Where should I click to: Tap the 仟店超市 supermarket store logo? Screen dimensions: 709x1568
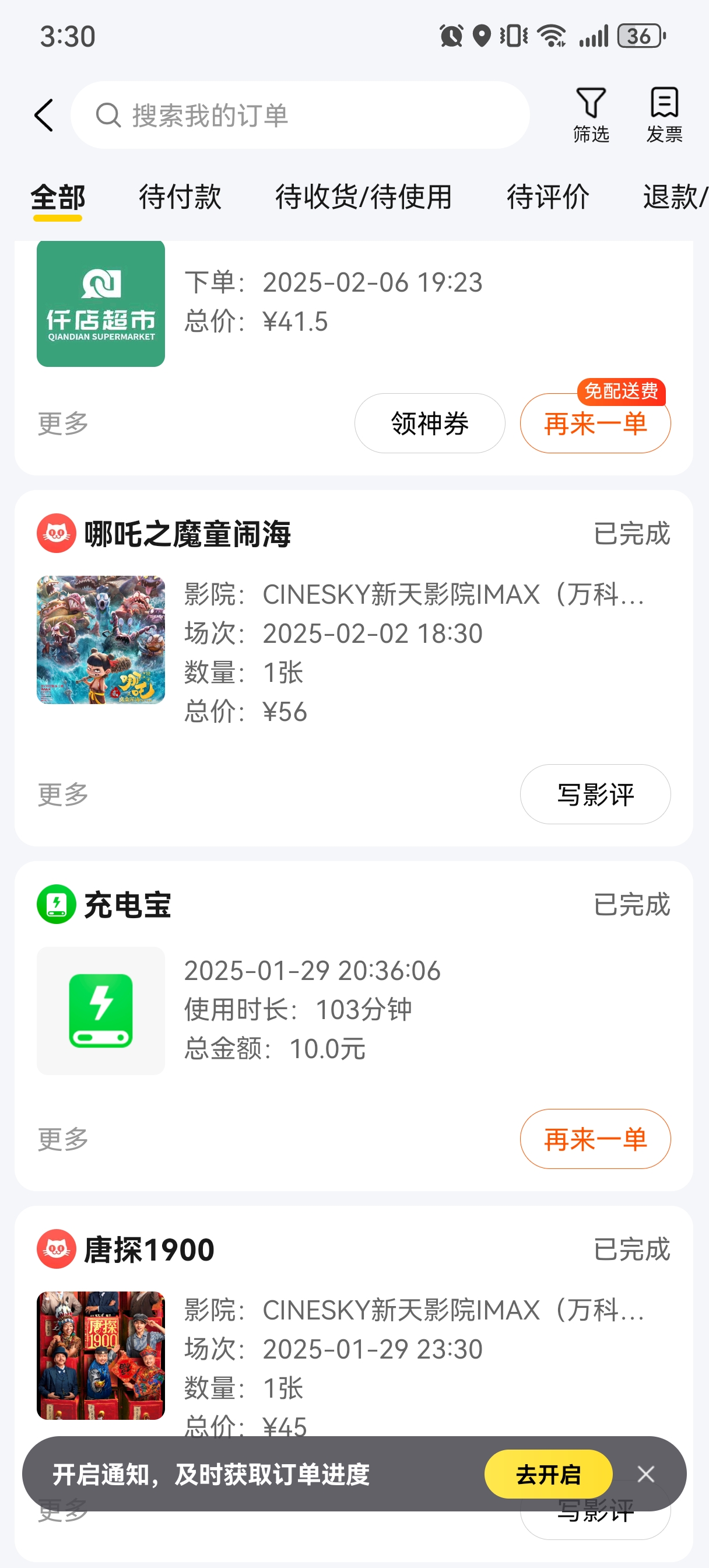point(100,303)
